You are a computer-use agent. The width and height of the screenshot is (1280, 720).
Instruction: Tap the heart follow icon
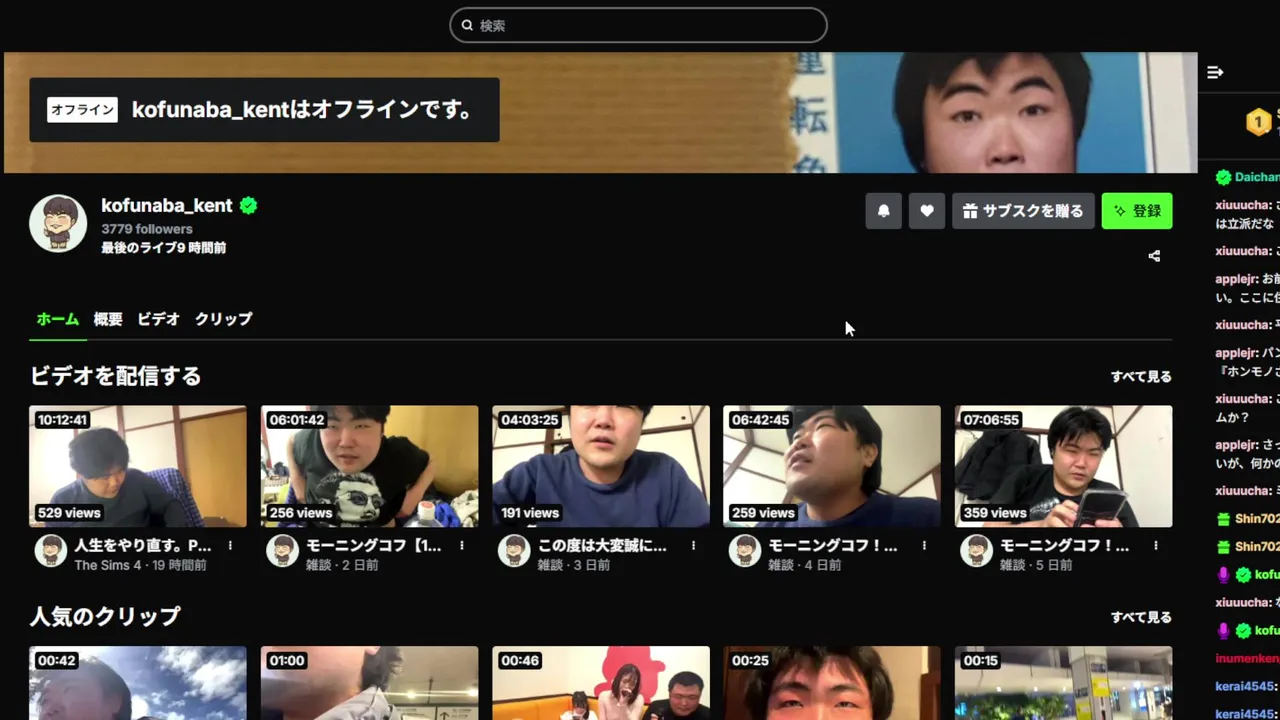pyautogui.click(x=927, y=211)
